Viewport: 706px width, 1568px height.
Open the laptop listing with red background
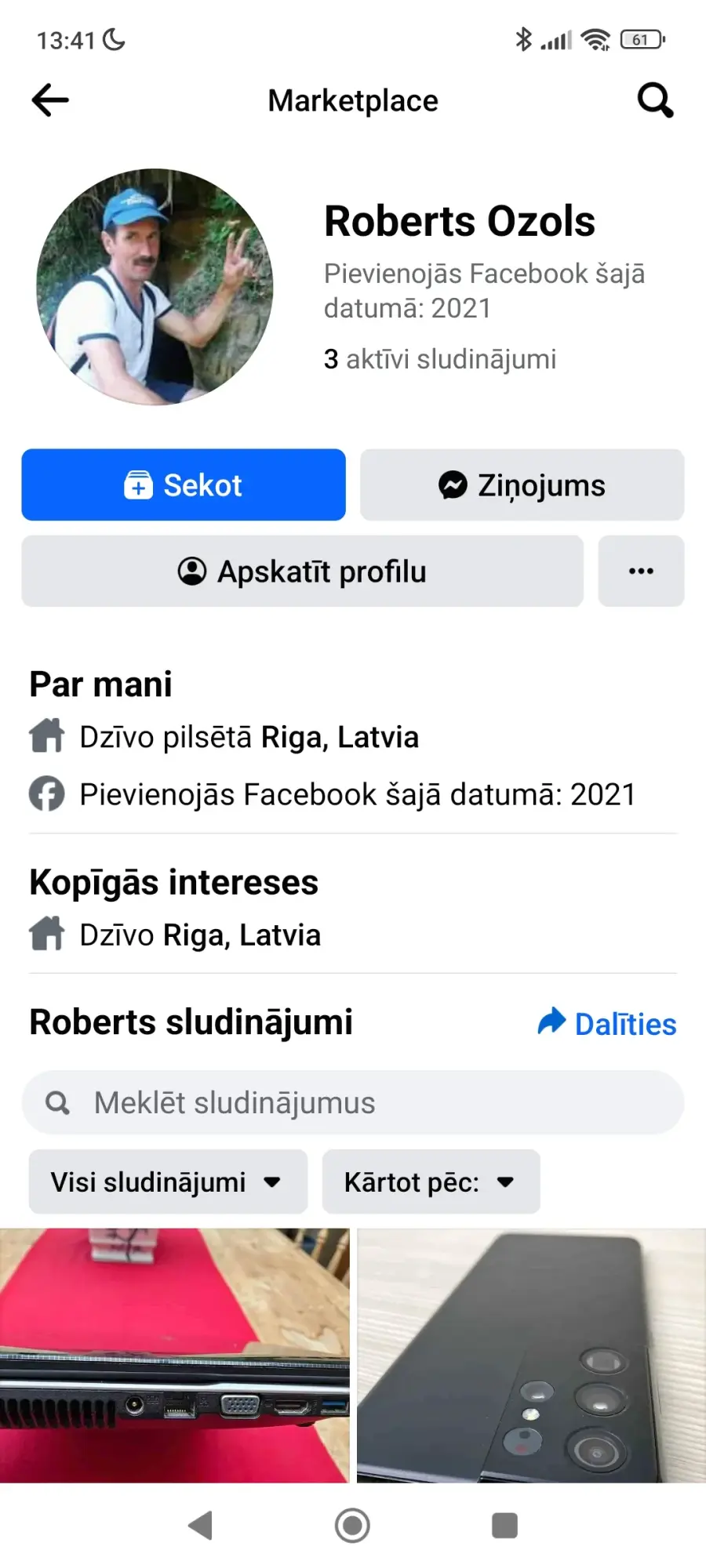point(174,1355)
